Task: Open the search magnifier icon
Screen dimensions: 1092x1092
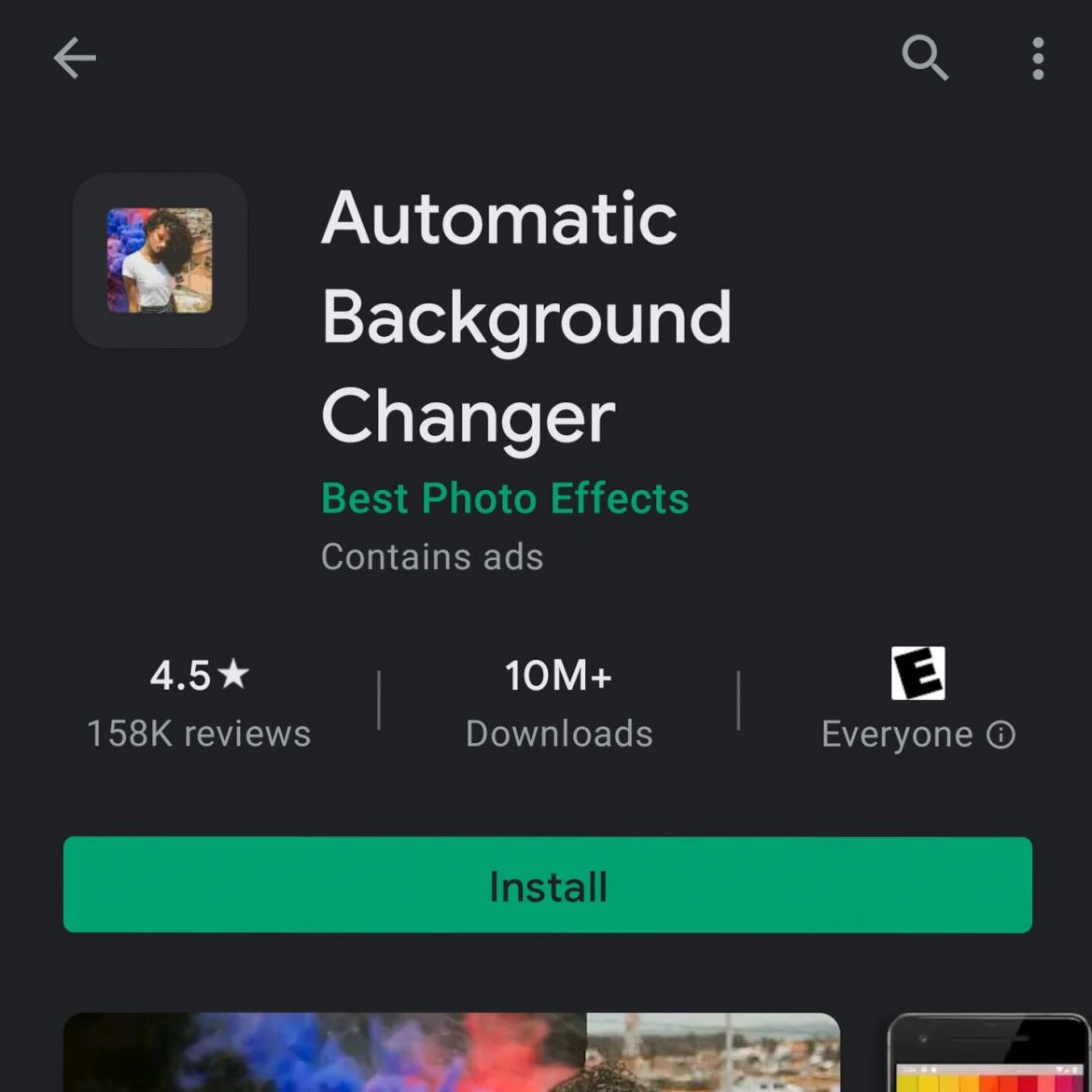Action: [924, 58]
